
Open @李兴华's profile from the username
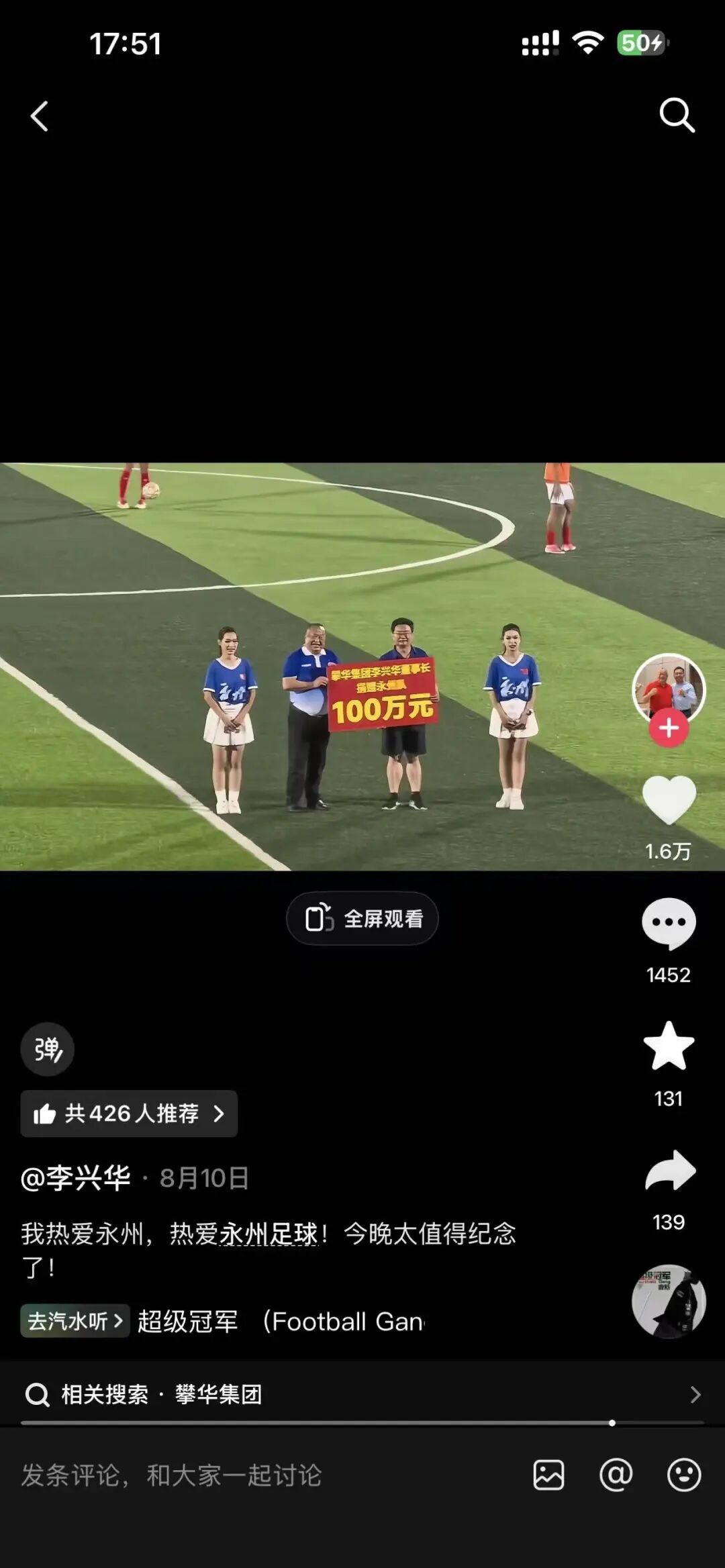tap(76, 1178)
